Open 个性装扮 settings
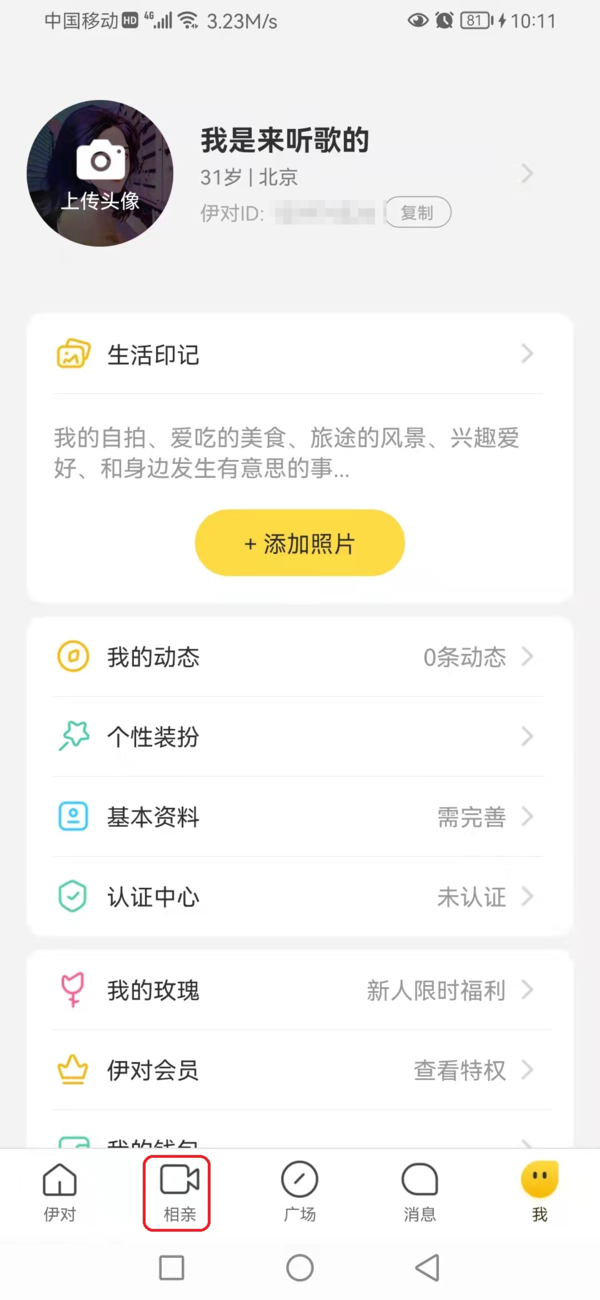 coord(298,737)
